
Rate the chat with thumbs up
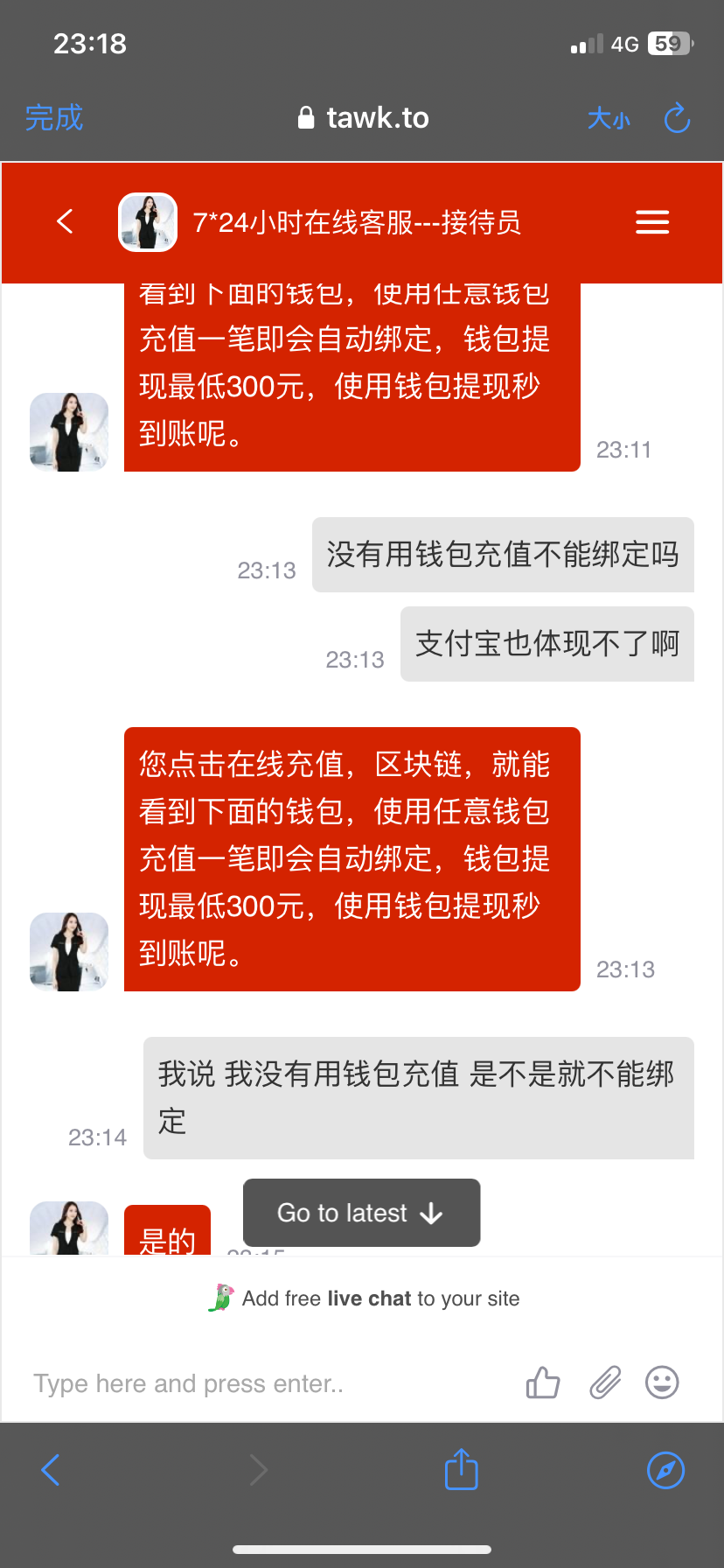pos(543,1382)
